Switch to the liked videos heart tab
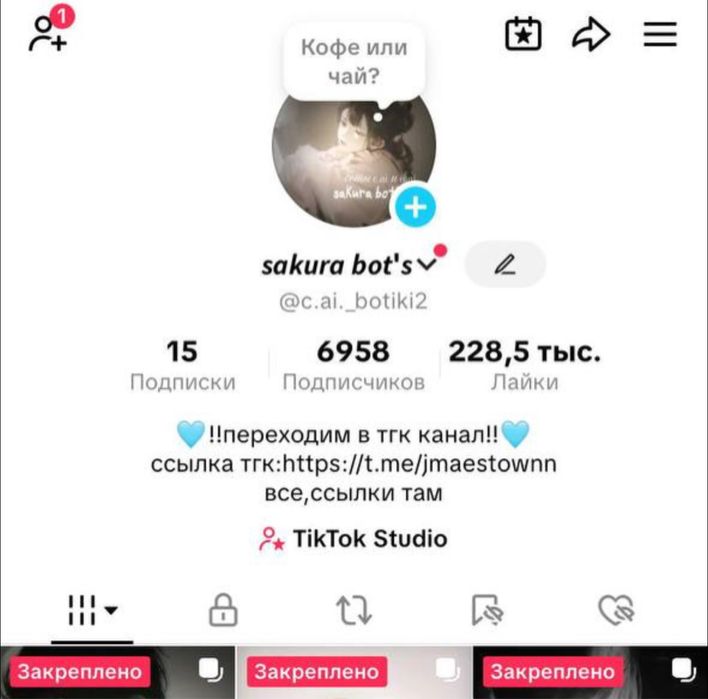Viewport: 708px width, 699px height. 615,608
